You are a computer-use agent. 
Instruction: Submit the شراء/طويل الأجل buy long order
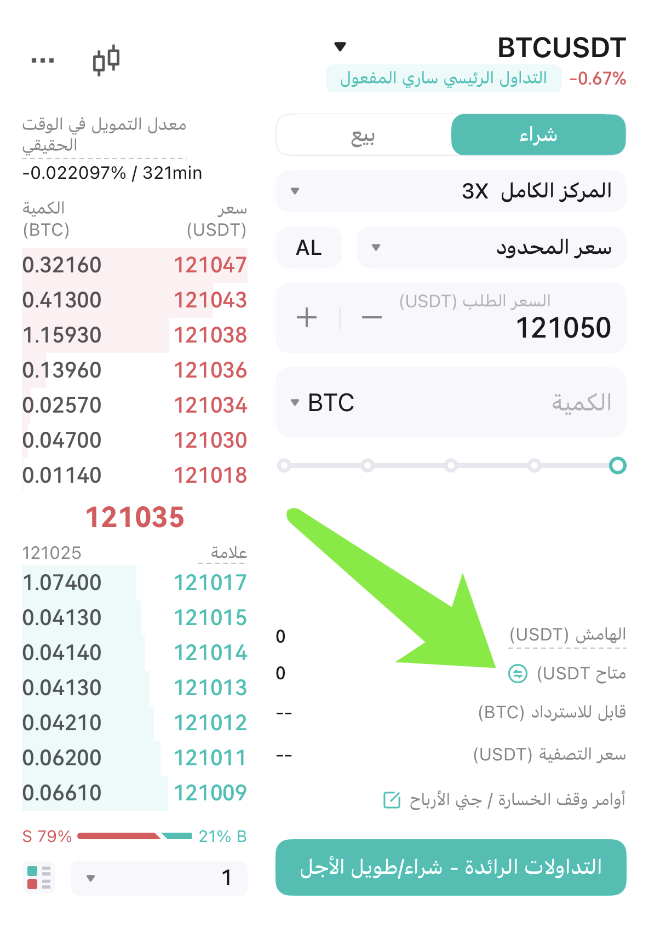click(x=451, y=867)
